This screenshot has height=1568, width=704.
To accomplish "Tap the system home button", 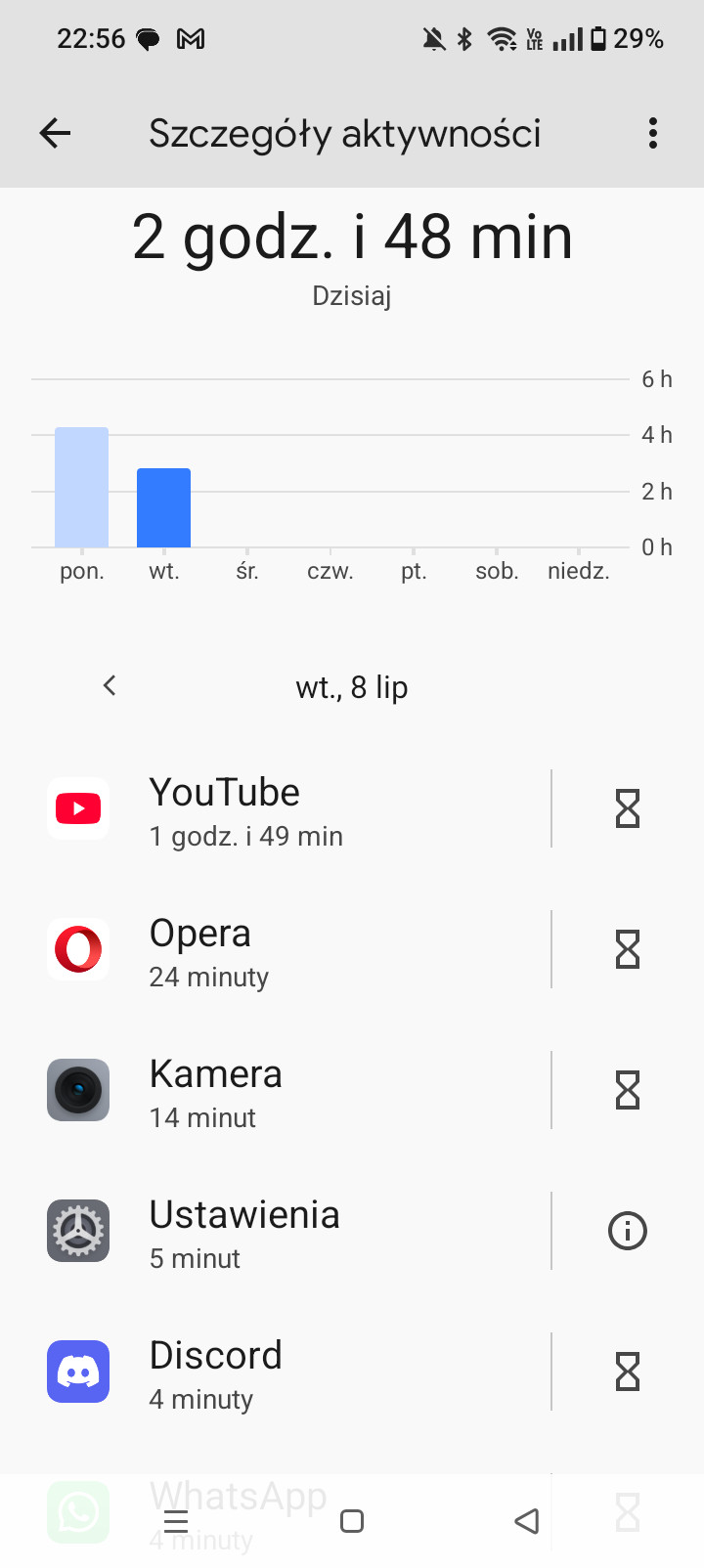I will [352, 1521].
